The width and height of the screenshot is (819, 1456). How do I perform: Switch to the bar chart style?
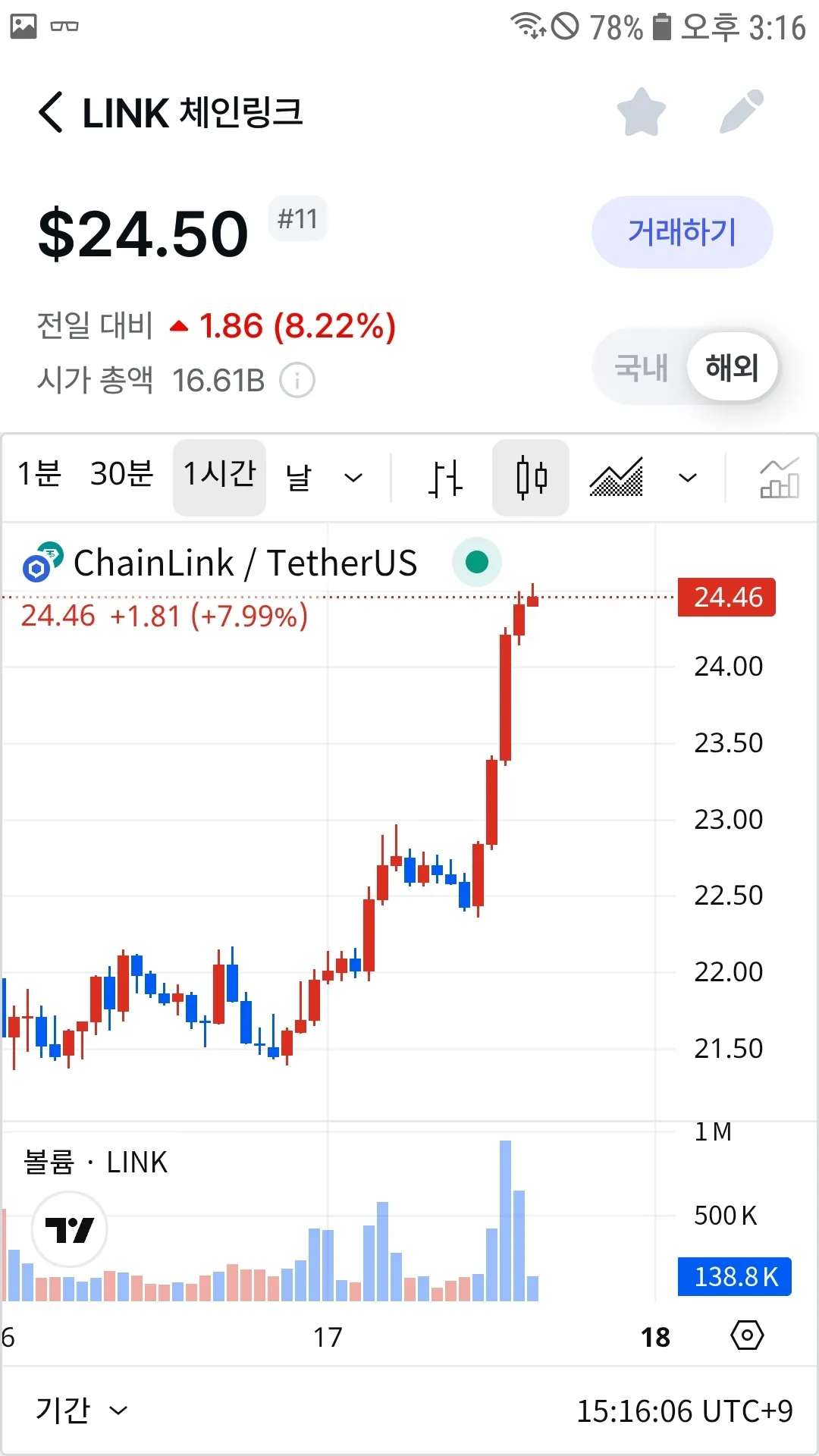445,478
